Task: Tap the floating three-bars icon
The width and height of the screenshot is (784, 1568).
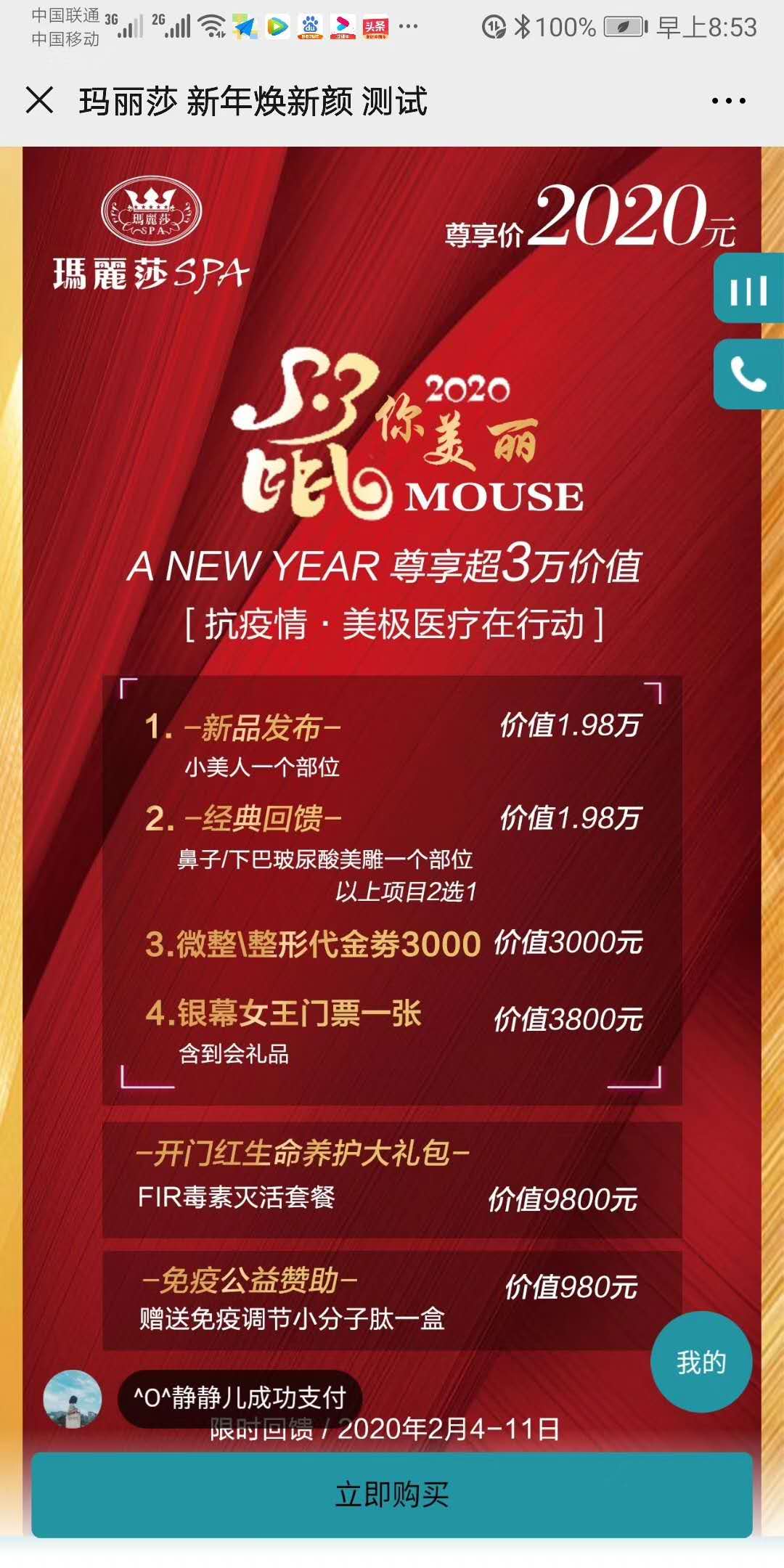Action: pos(748,289)
